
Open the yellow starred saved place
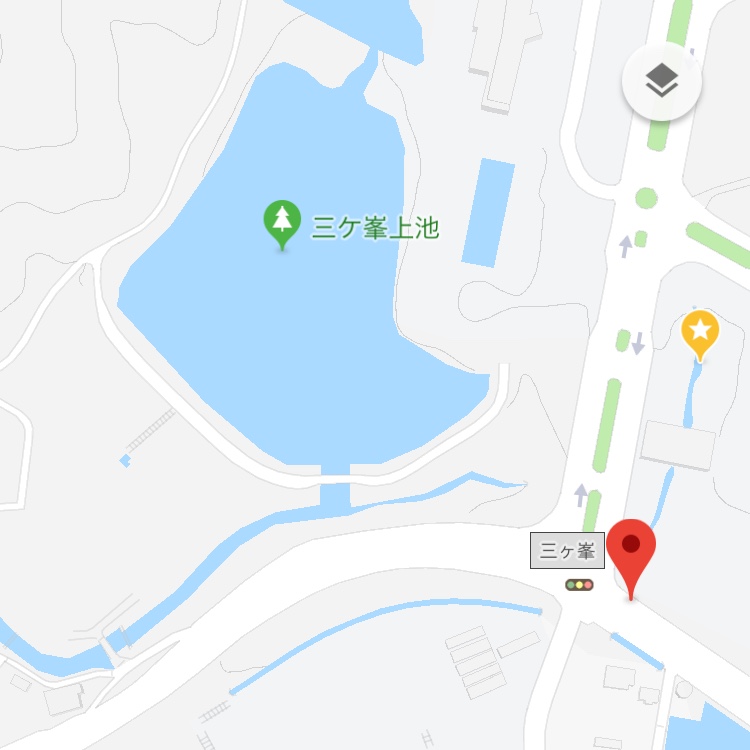(700, 331)
